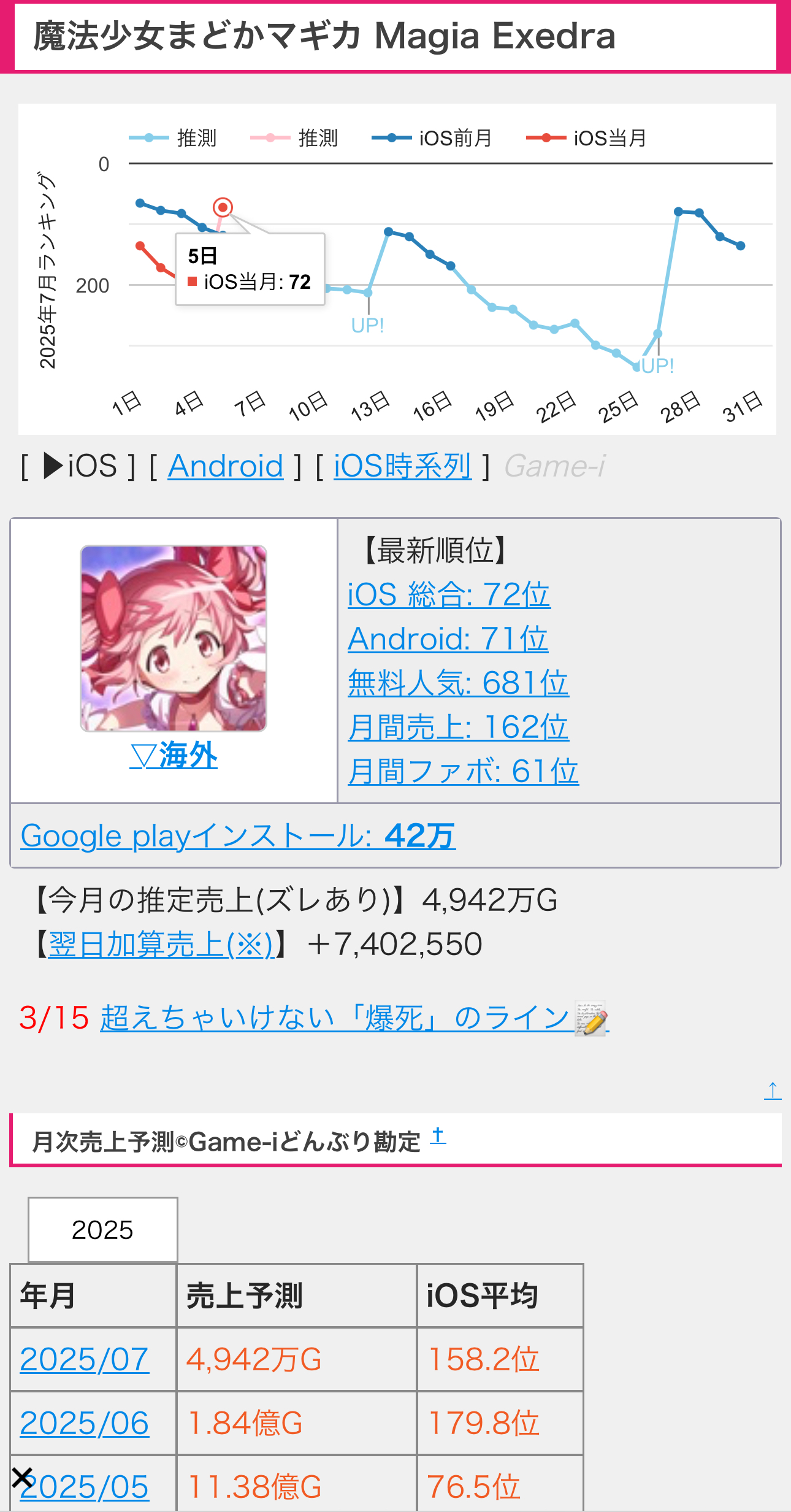
Task: Open the 2025/07 monthly sales link
Action: click(x=85, y=1359)
